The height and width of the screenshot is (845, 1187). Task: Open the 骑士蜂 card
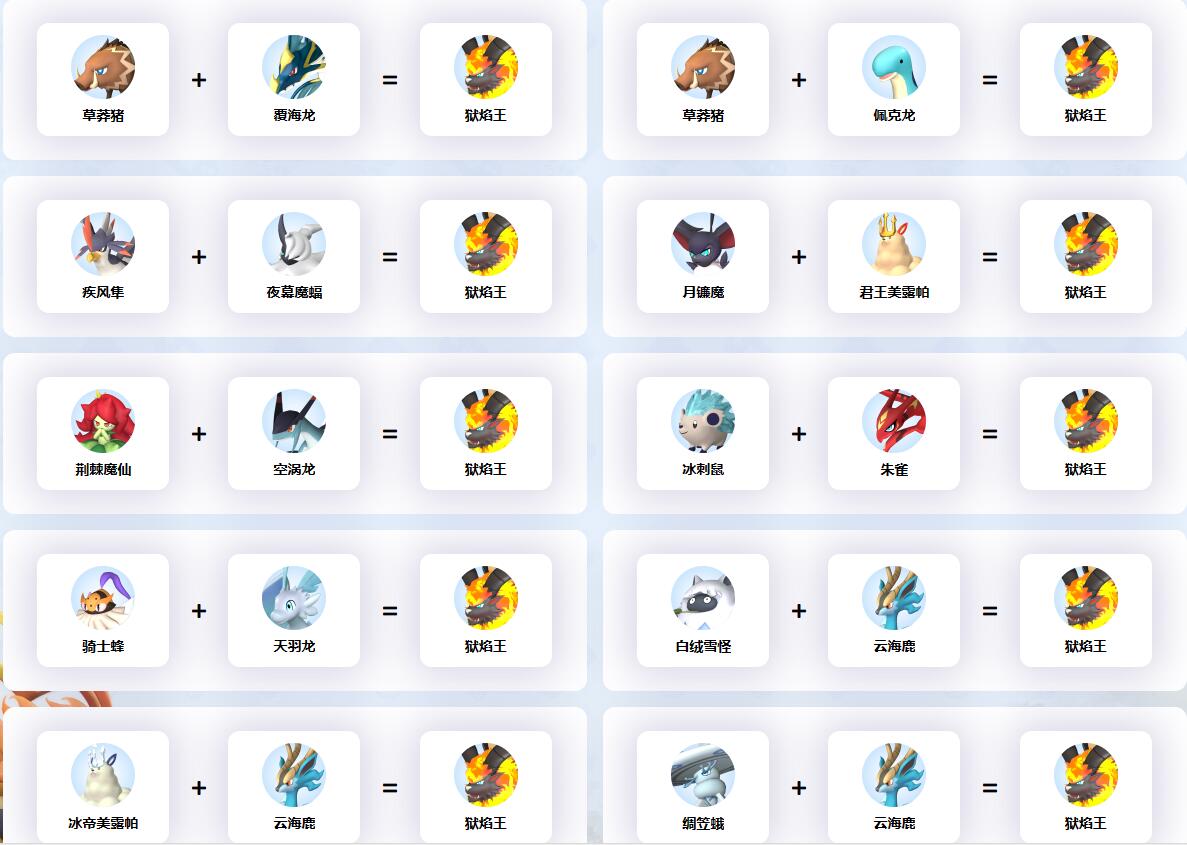coord(103,611)
